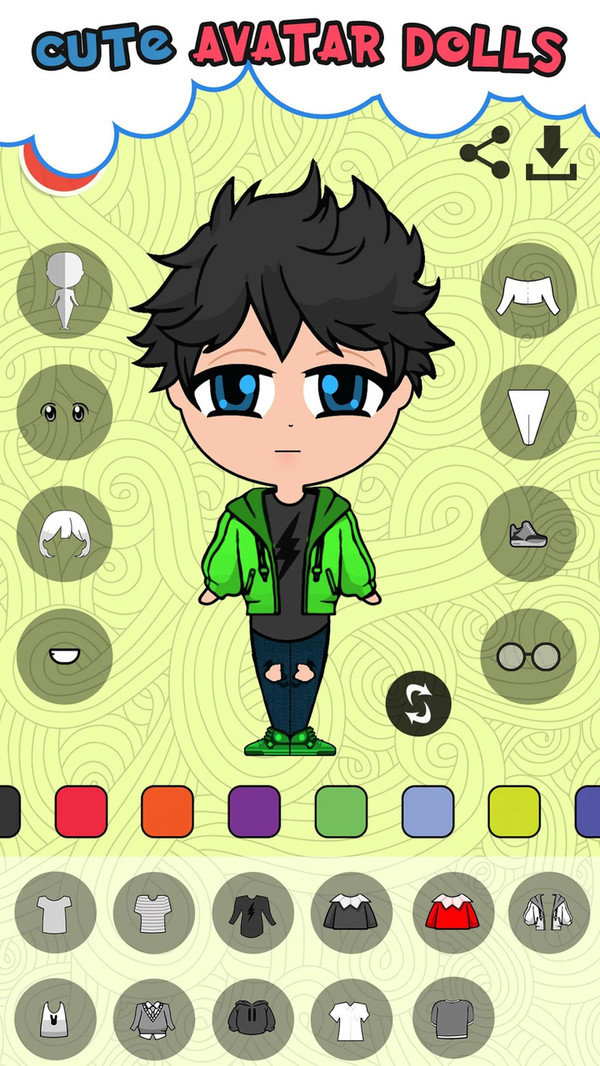This screenshot has width=600, height=1066.
Task: Open the eyes category
Action: [65, 412]
